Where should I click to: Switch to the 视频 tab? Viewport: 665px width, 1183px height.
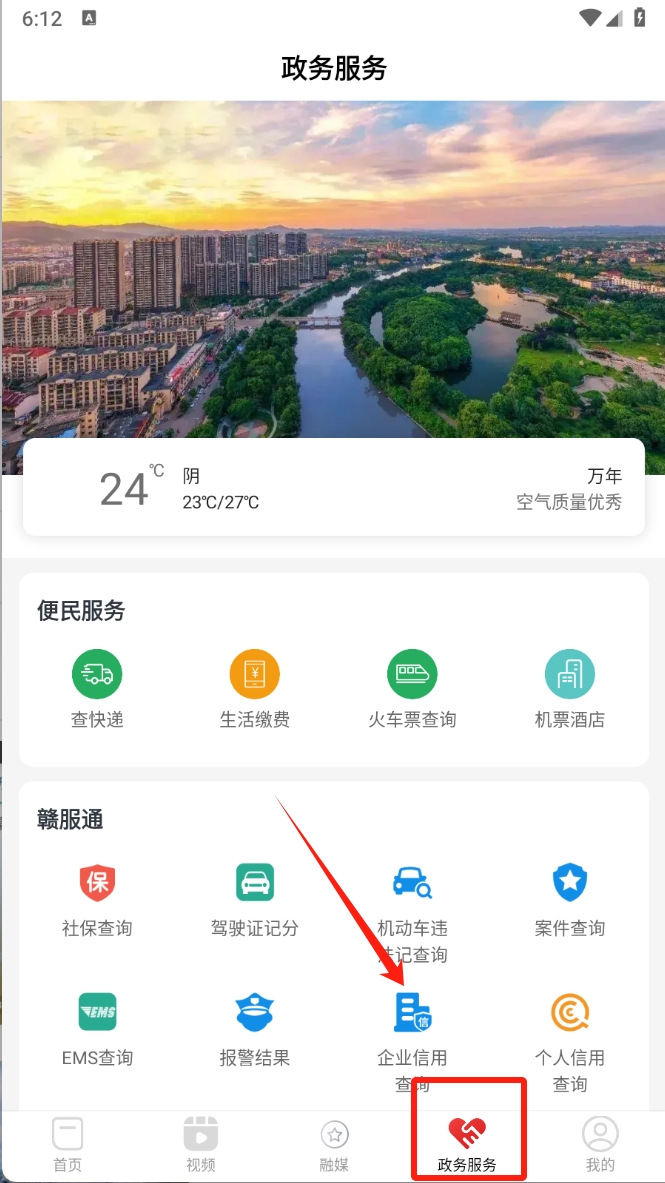tap(200, 1144)
